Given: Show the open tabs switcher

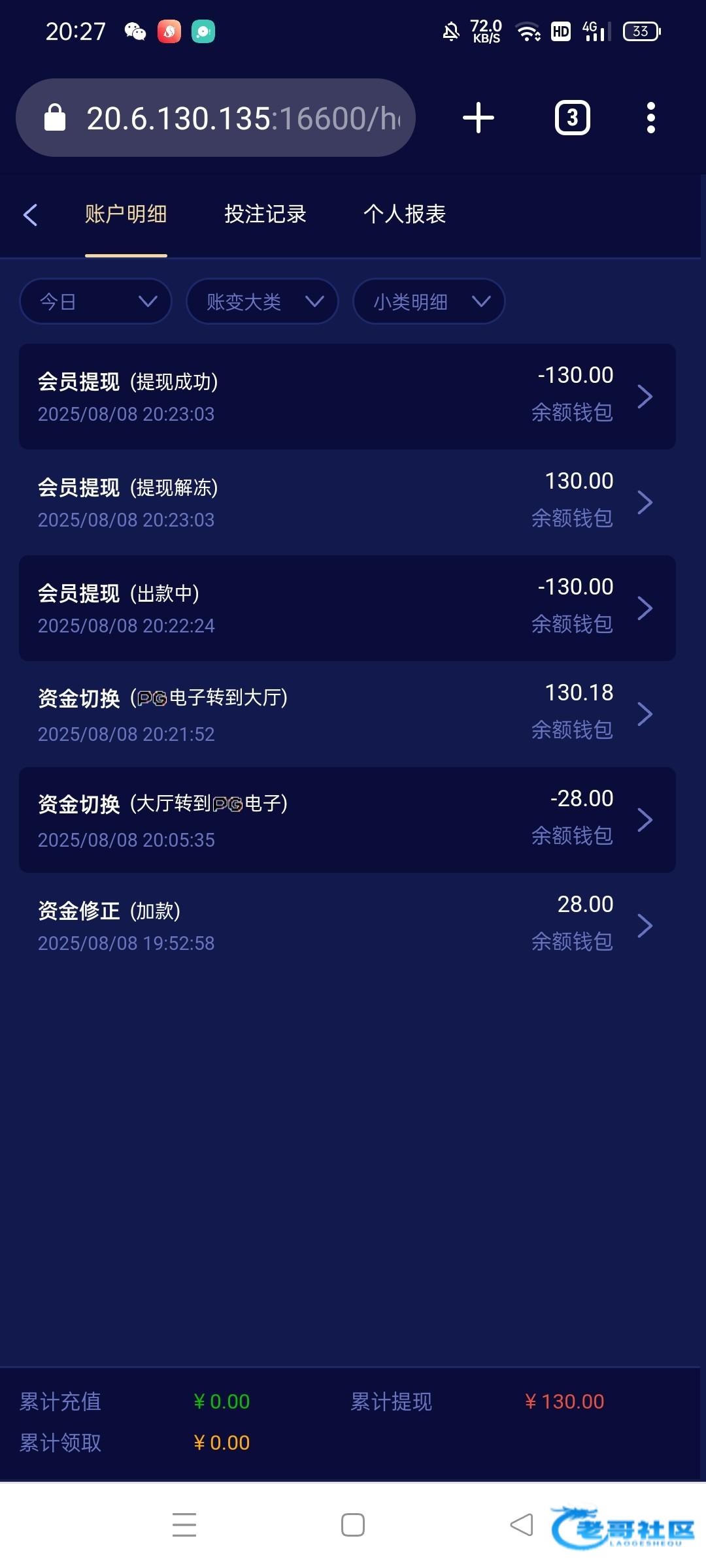Looking at the screenshot, I should tap(573, 118).
